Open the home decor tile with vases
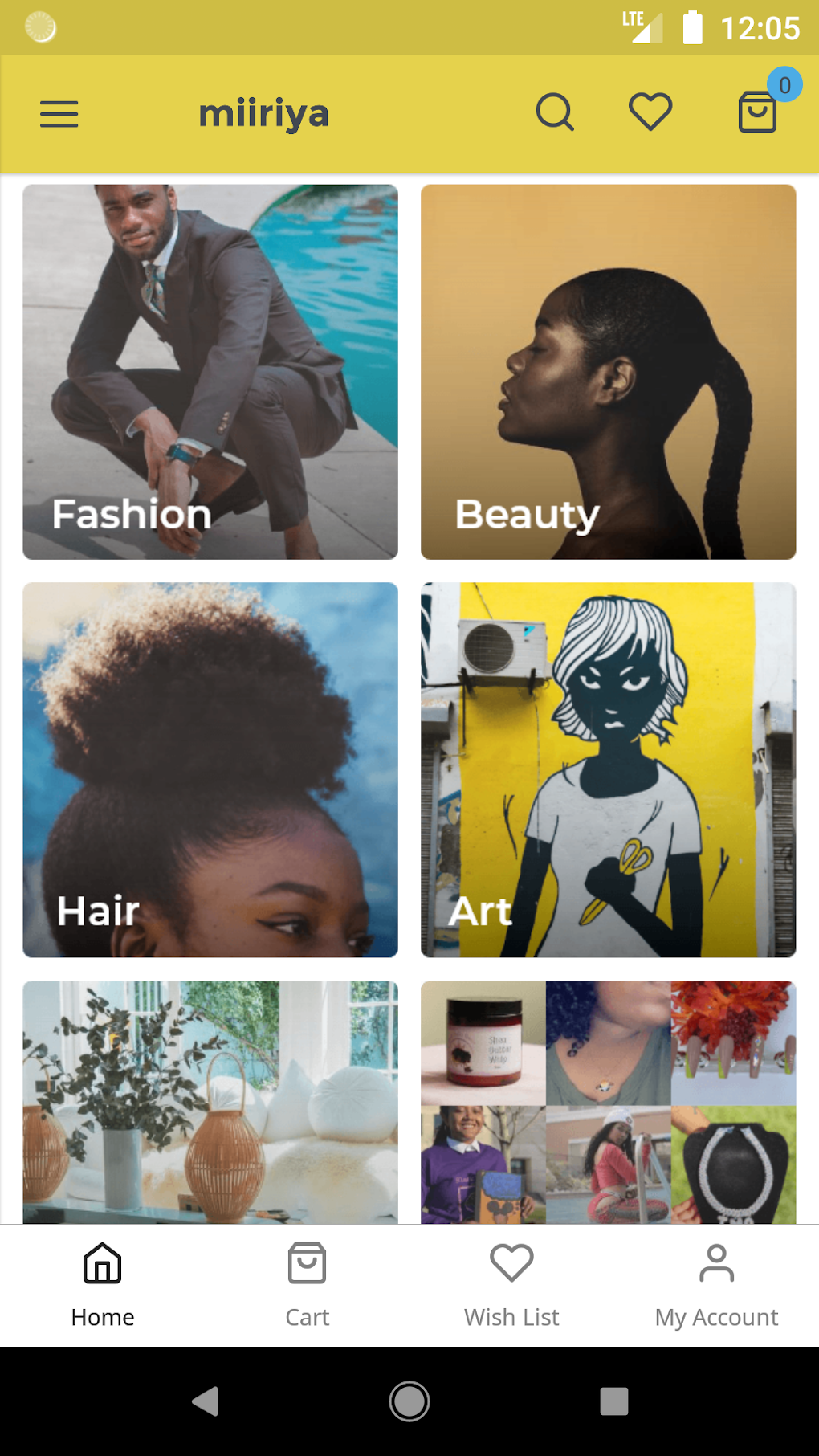 210,1102
